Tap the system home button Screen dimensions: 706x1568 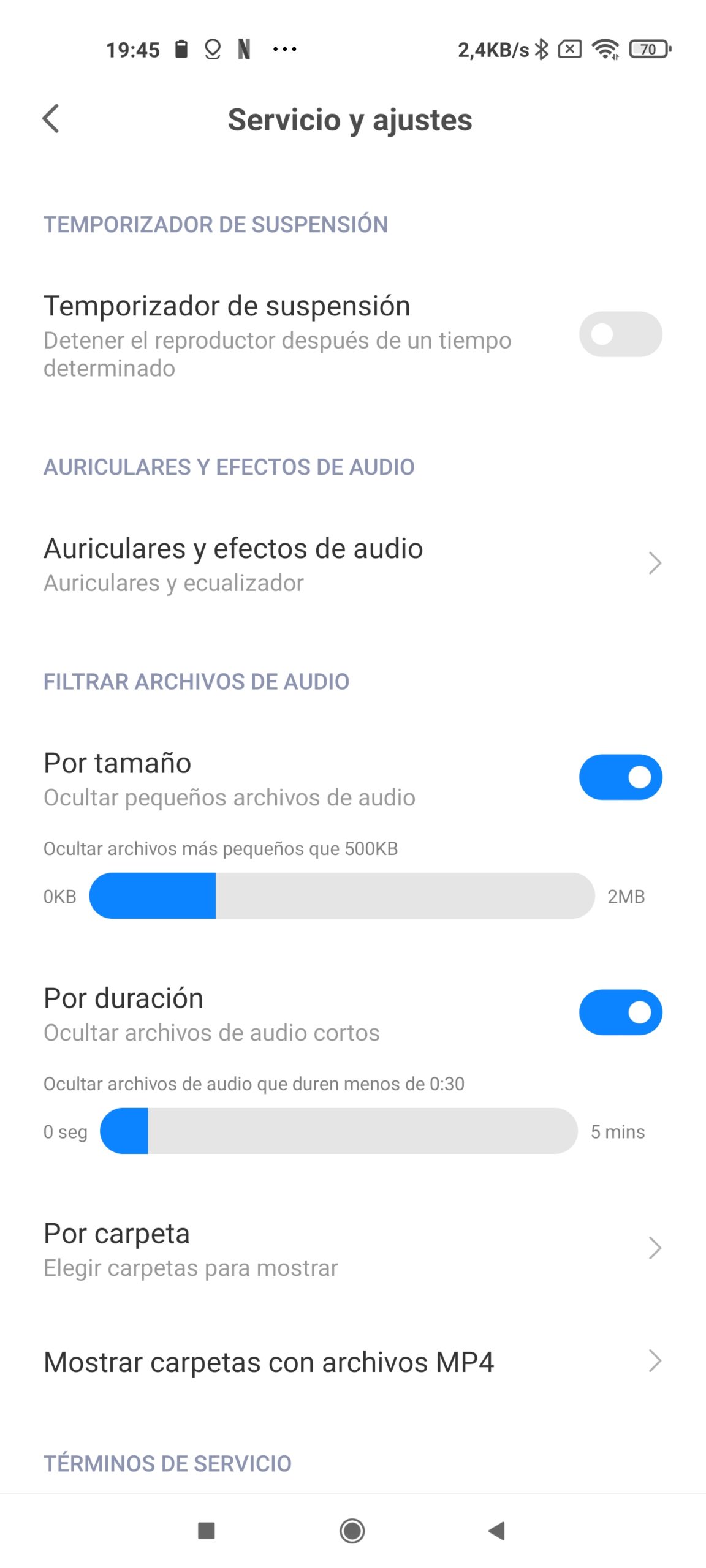352,1531
